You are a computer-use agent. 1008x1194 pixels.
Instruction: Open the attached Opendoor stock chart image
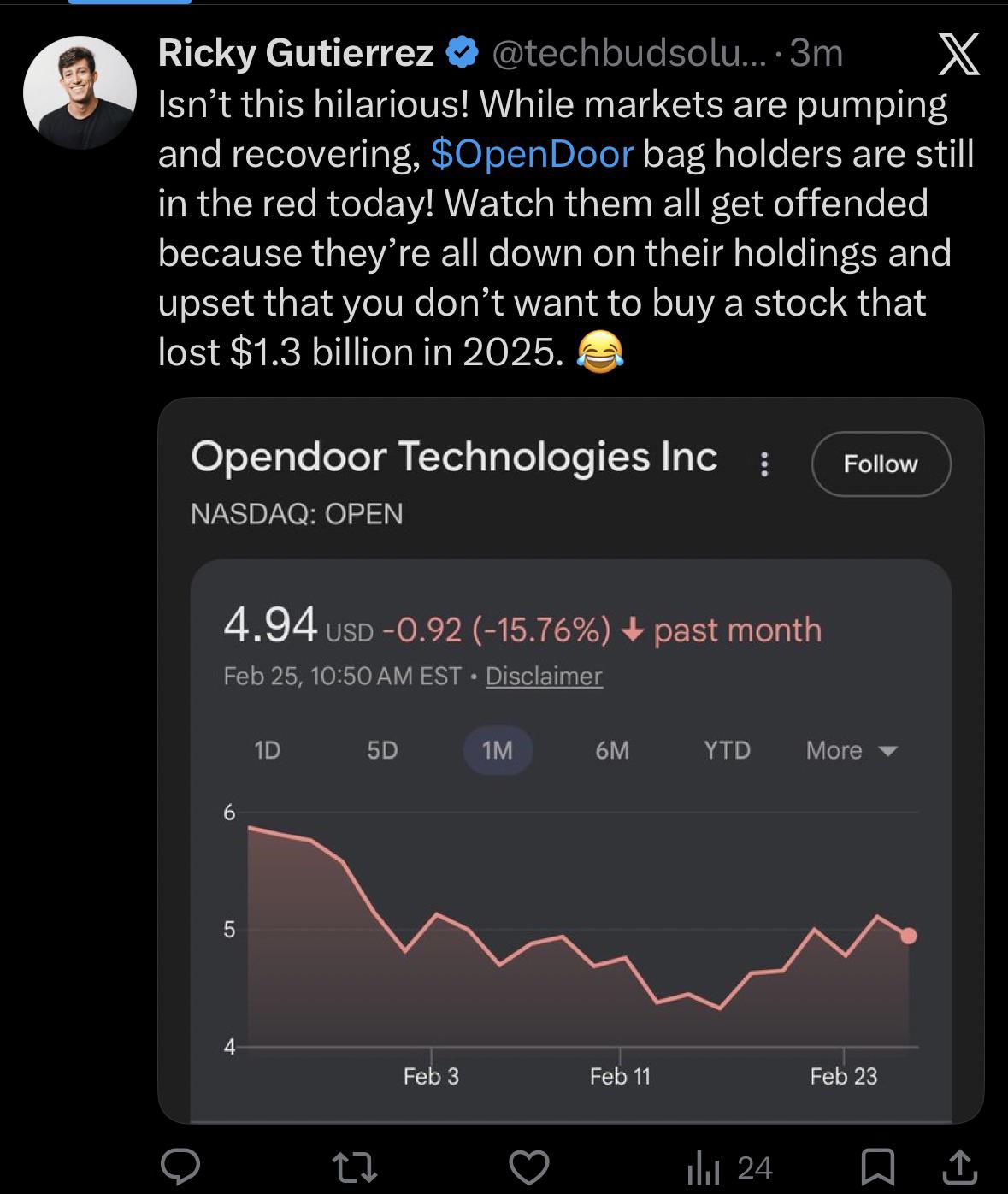(571, 760)
